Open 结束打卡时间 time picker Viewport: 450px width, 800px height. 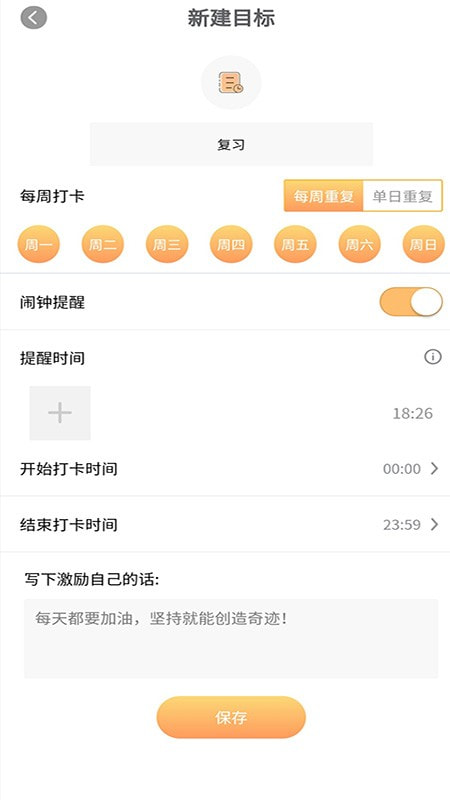(225, 524)
